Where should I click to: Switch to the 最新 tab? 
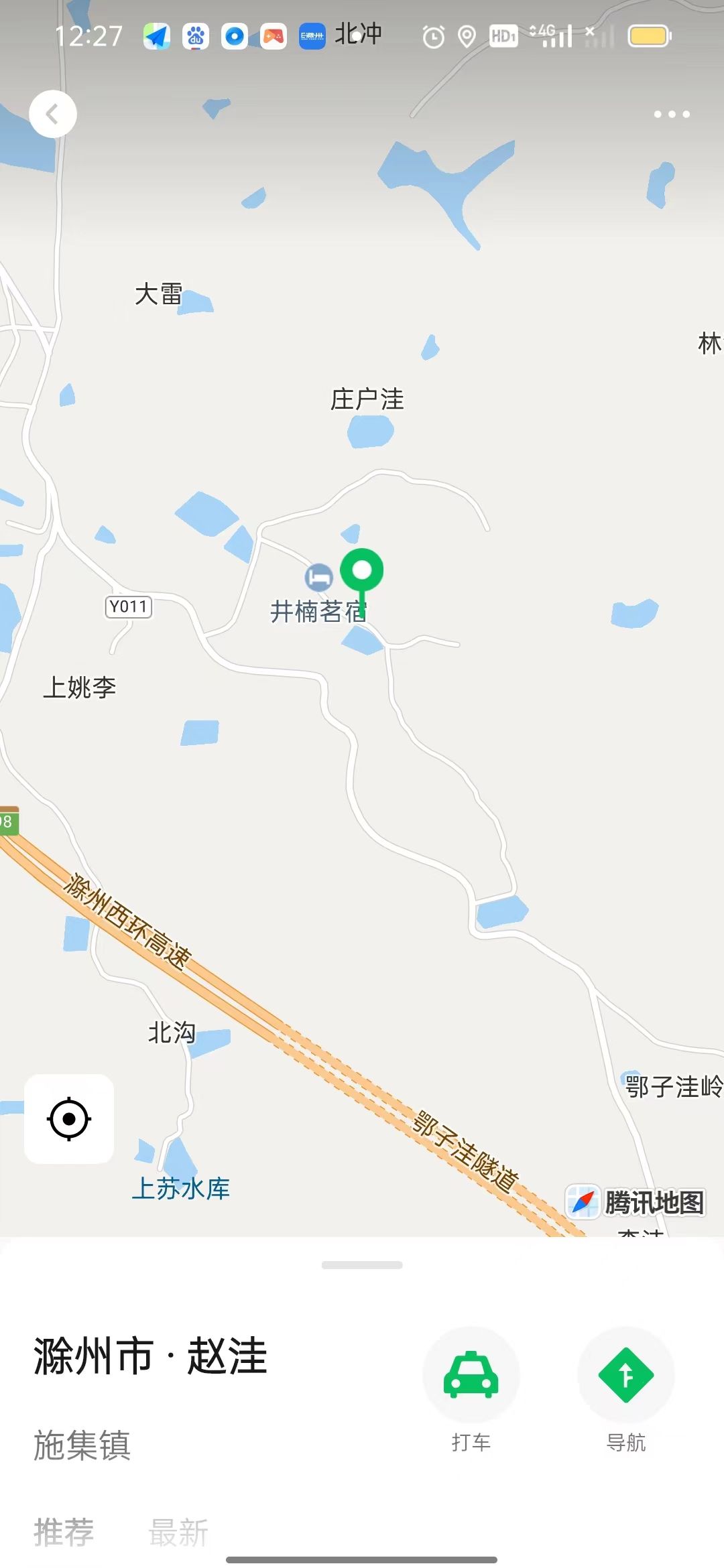(178, 1532)
